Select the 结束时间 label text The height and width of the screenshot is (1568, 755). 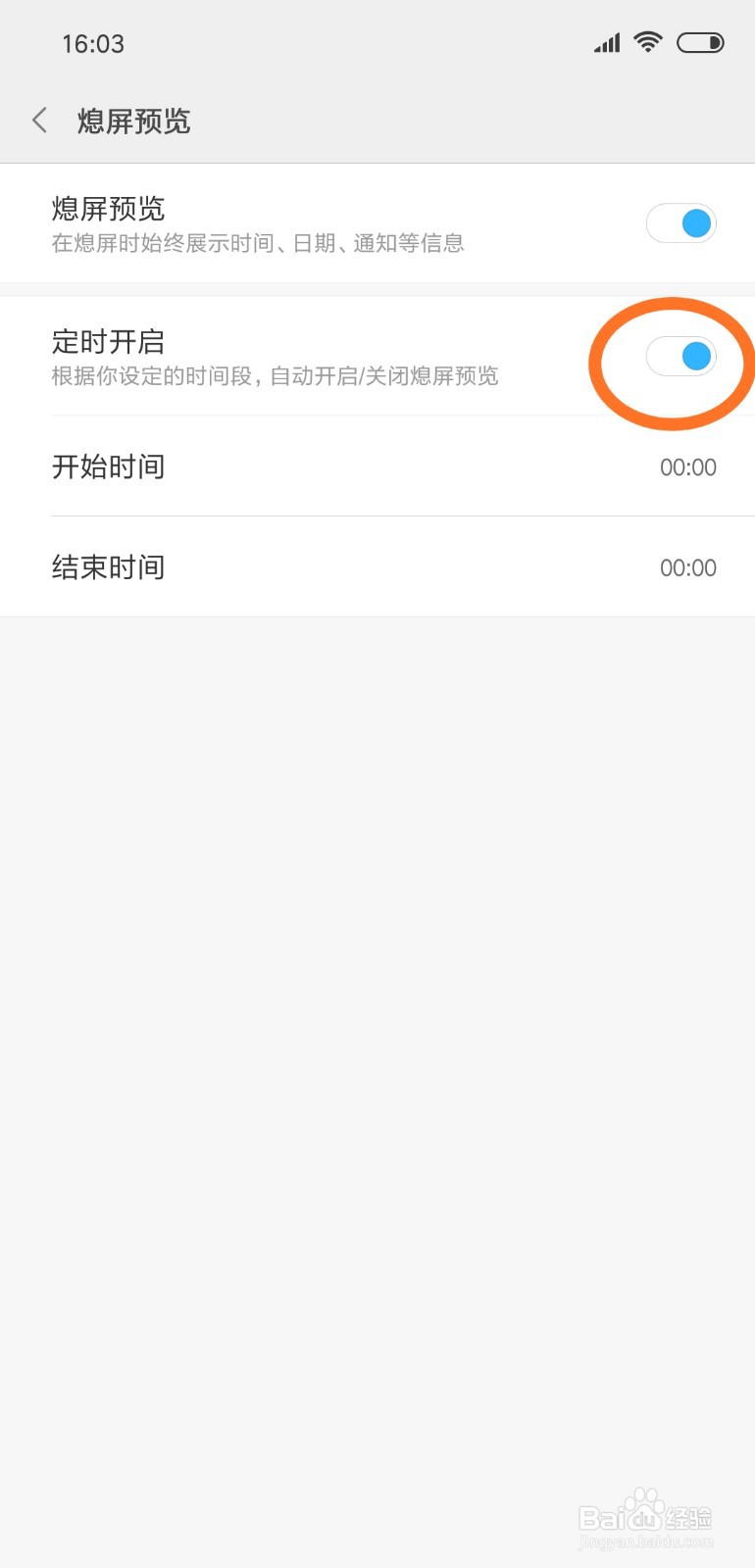click(108, 567)
